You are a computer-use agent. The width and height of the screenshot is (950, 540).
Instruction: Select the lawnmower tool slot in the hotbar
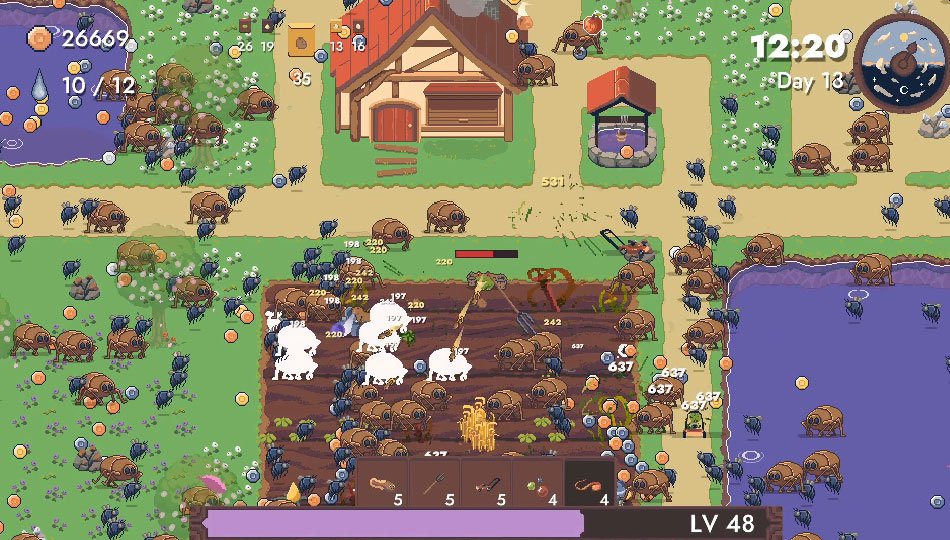(x=487, y=485)
